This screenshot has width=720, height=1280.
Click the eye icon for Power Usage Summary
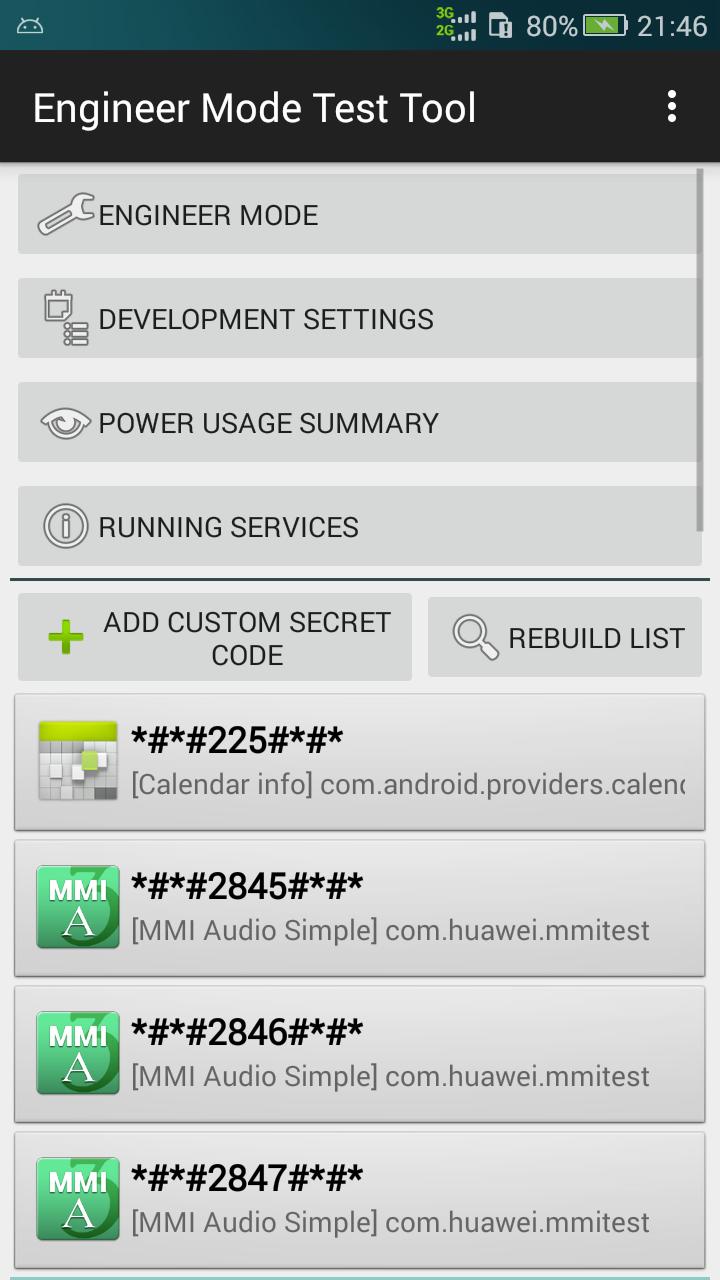coord(65,422)
